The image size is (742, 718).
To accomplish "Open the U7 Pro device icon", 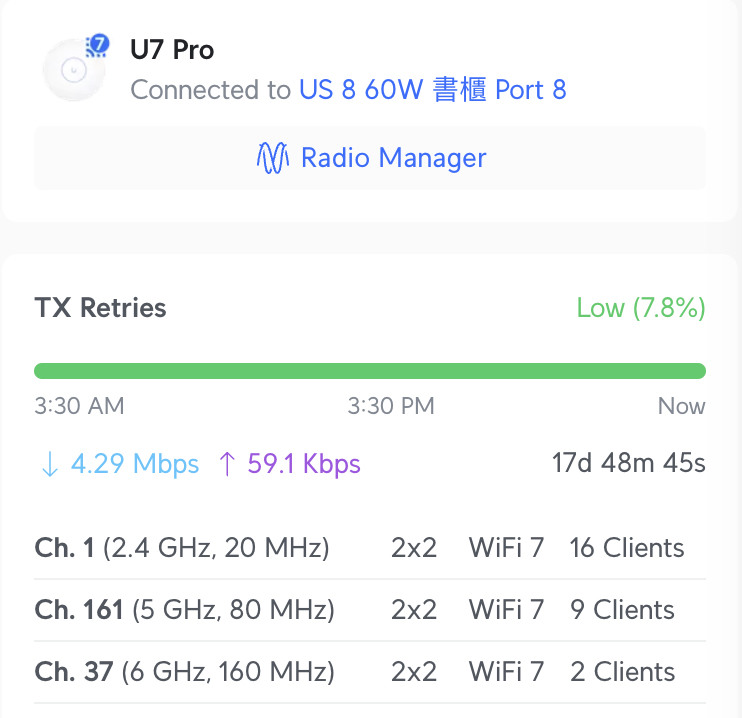I will (75, 69).
